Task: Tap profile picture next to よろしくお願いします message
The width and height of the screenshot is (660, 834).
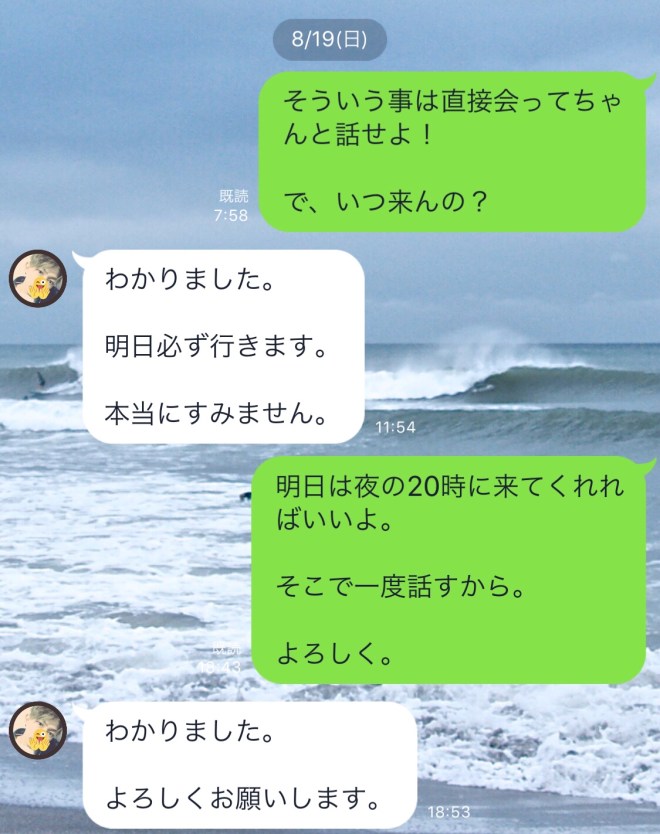Action: (x=38, y=732)
